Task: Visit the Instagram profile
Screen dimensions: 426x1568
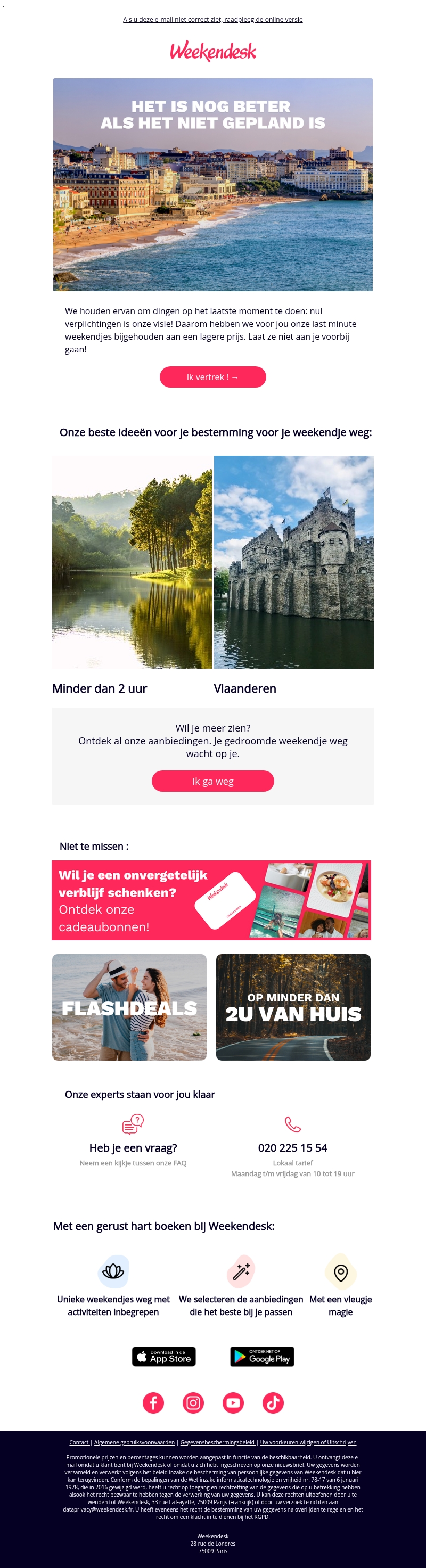Action: (x=193, y=1402)
